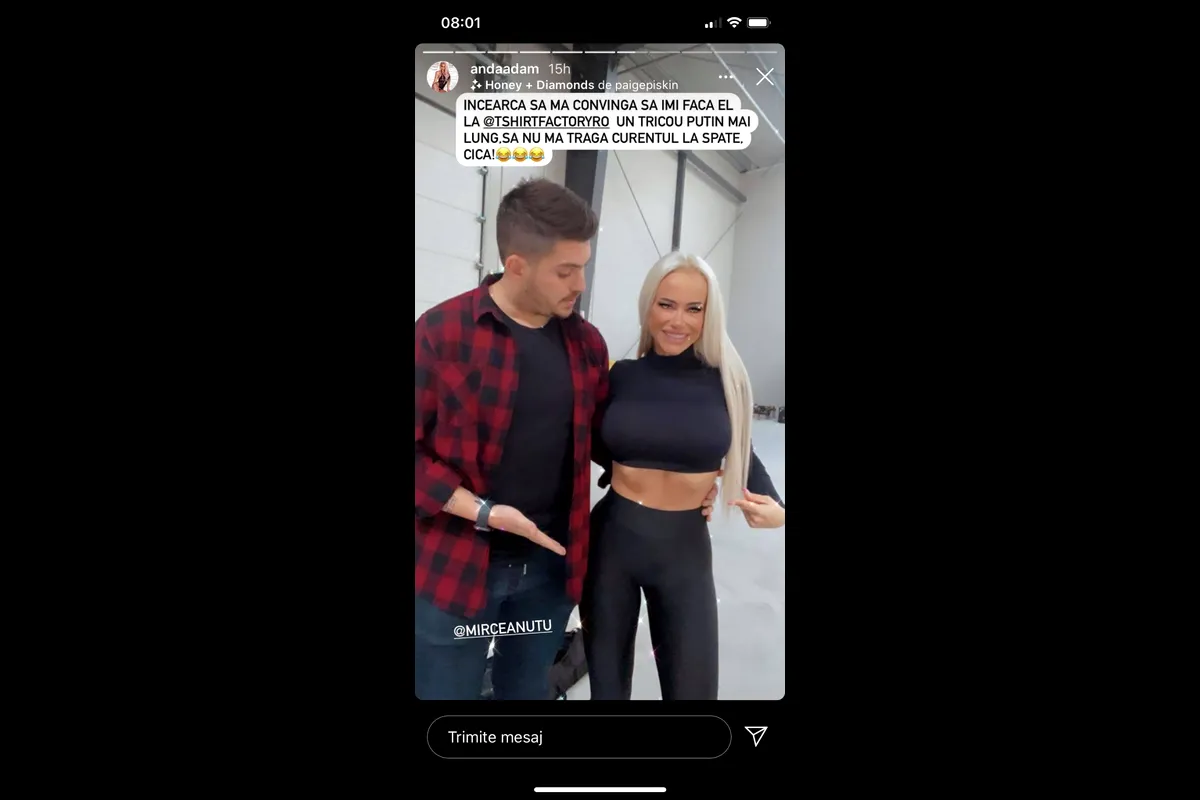Share the story via paper plane icon
This screenshot has width=1200, height=800.
coord(756,736)
